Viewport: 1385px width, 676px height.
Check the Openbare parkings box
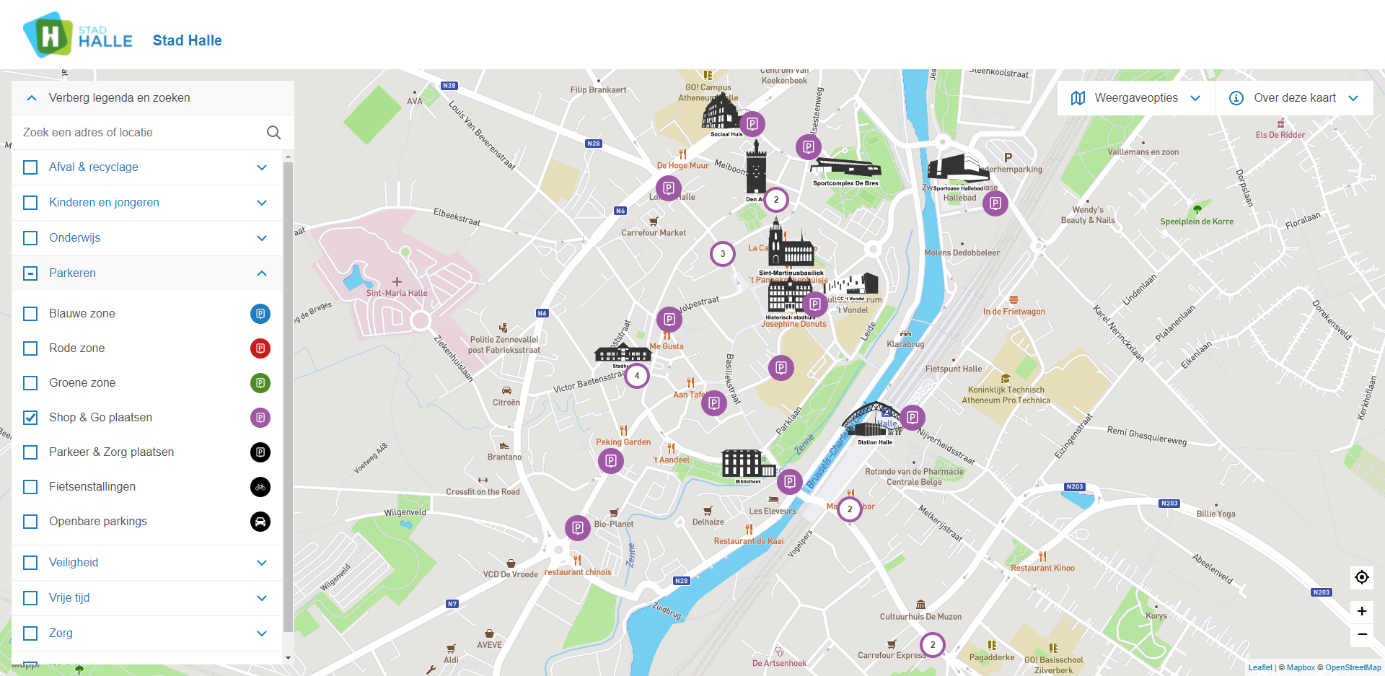[x=31, y=521]
